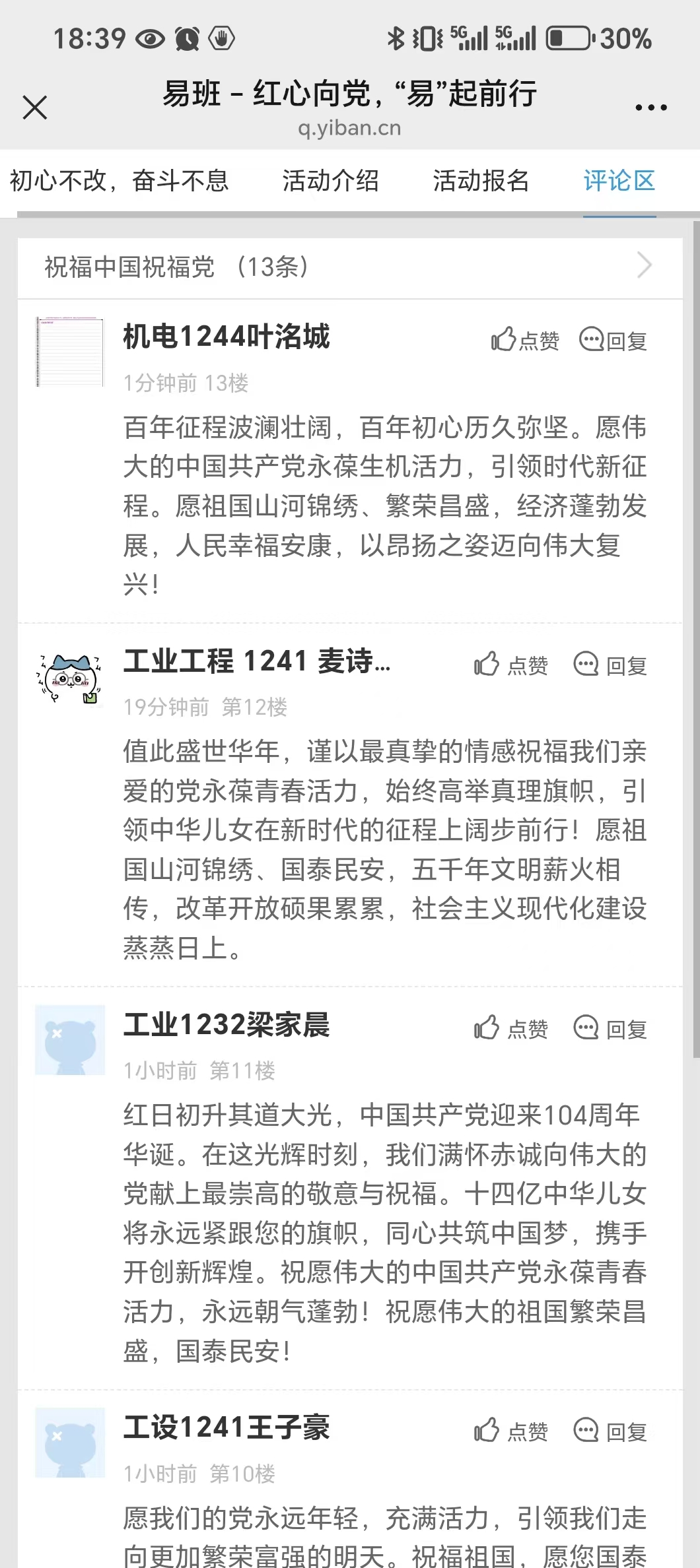Like 机电1244叶洛城's comment
Image resolution: width=700 pixels, height=1568 pixels.
(x=525, y=341)
